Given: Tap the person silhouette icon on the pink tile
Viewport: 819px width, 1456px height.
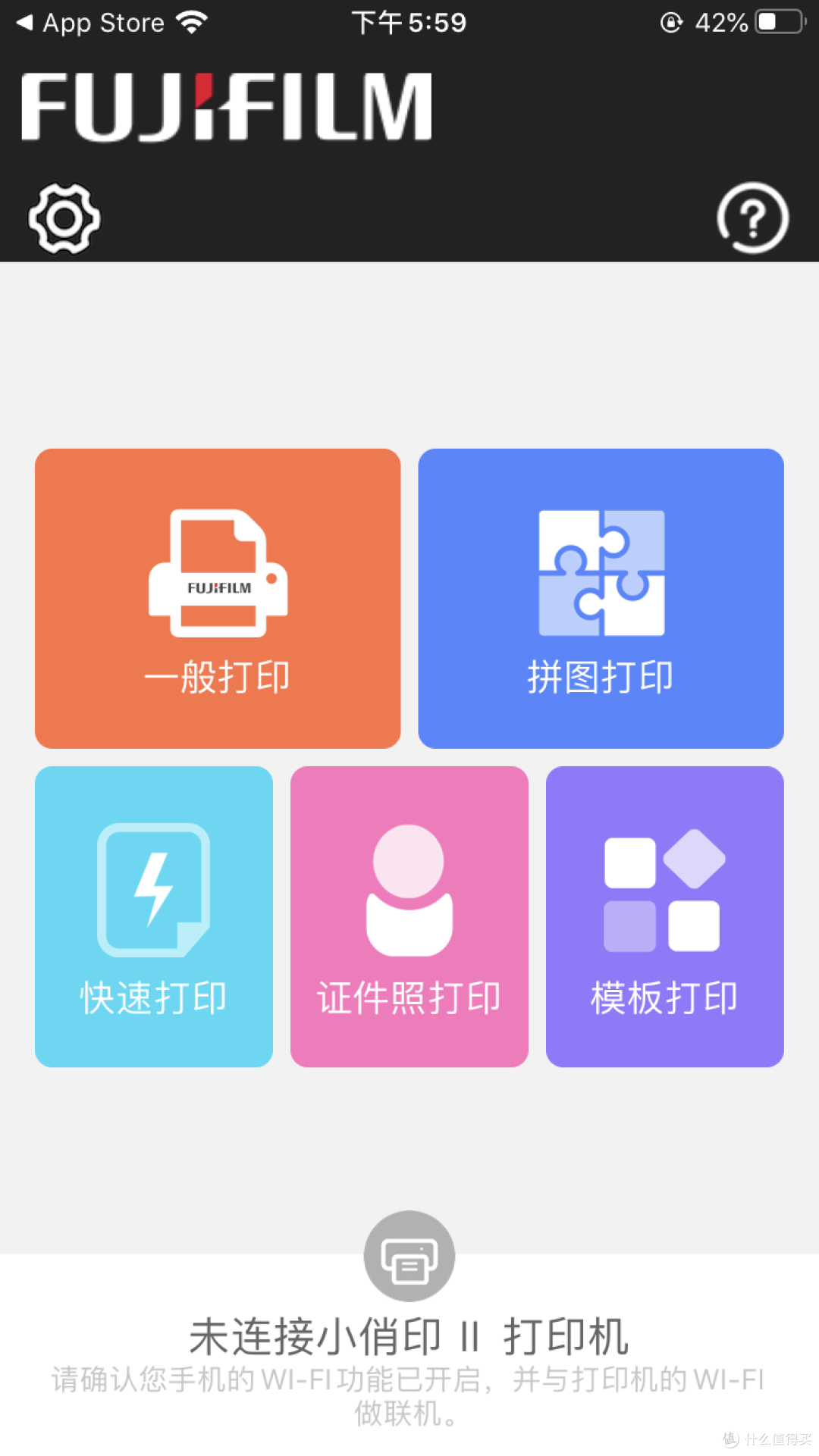Looking at the screenshot, I should (x=409, y=891).
